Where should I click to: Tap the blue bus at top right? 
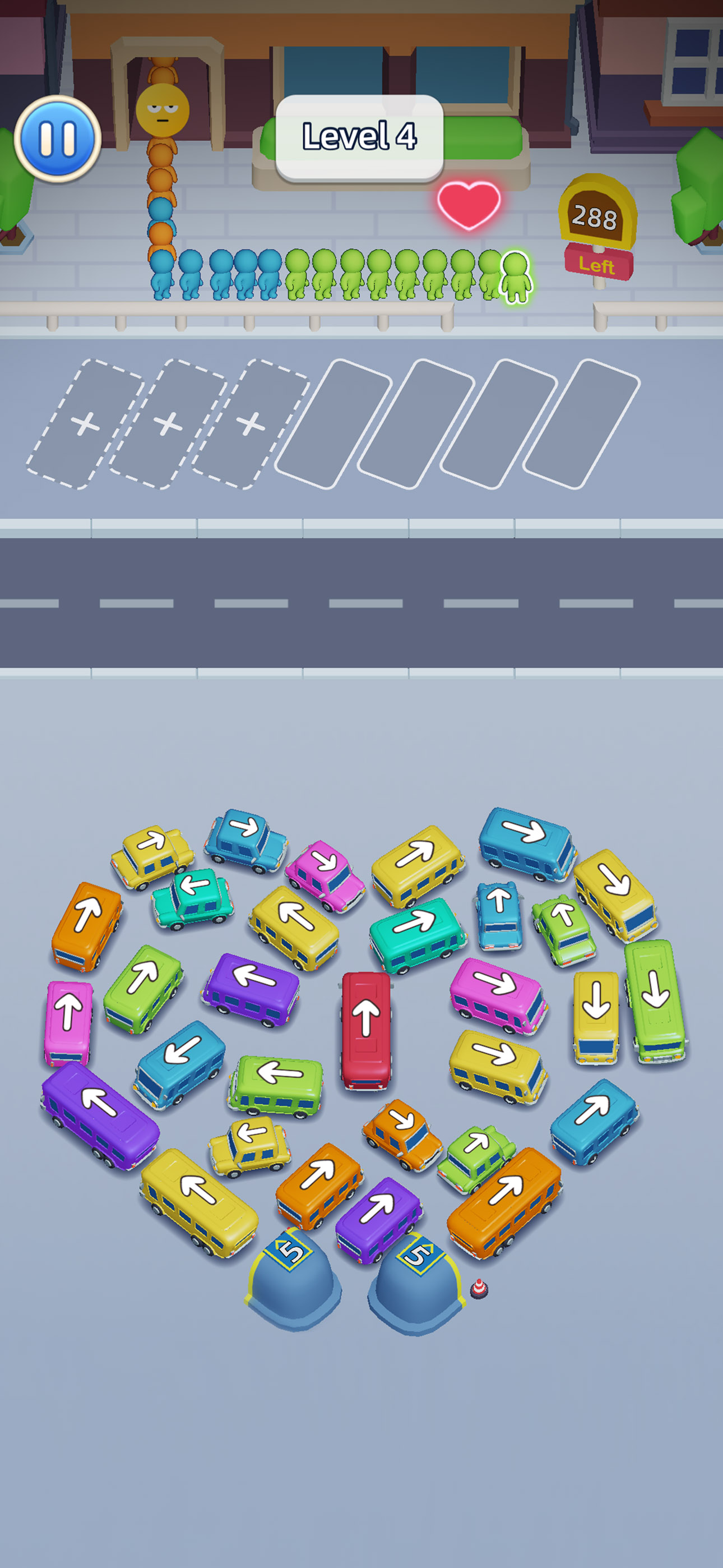(x=526, y=842)
